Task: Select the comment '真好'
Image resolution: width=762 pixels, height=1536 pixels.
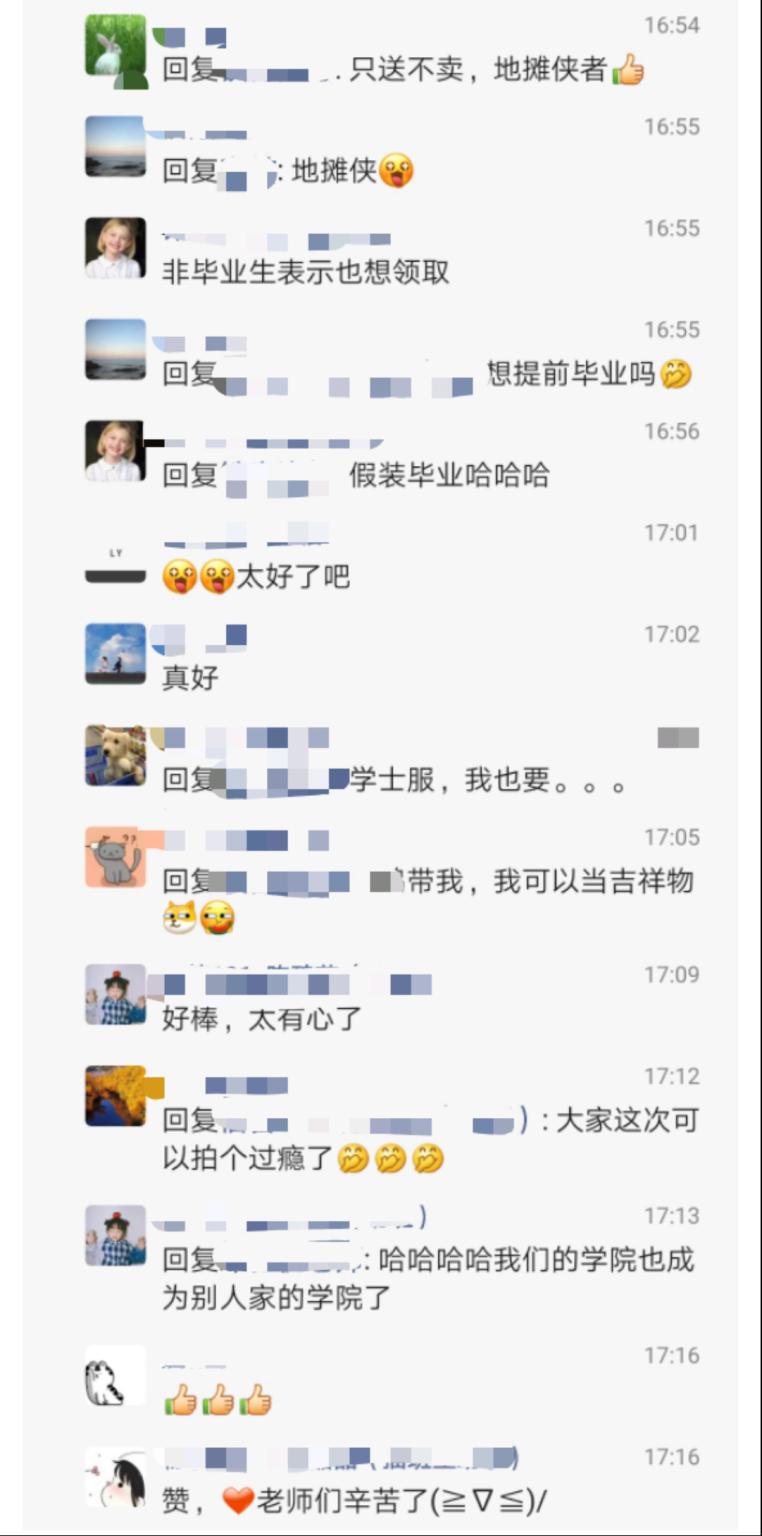Action: click(190, 679)
